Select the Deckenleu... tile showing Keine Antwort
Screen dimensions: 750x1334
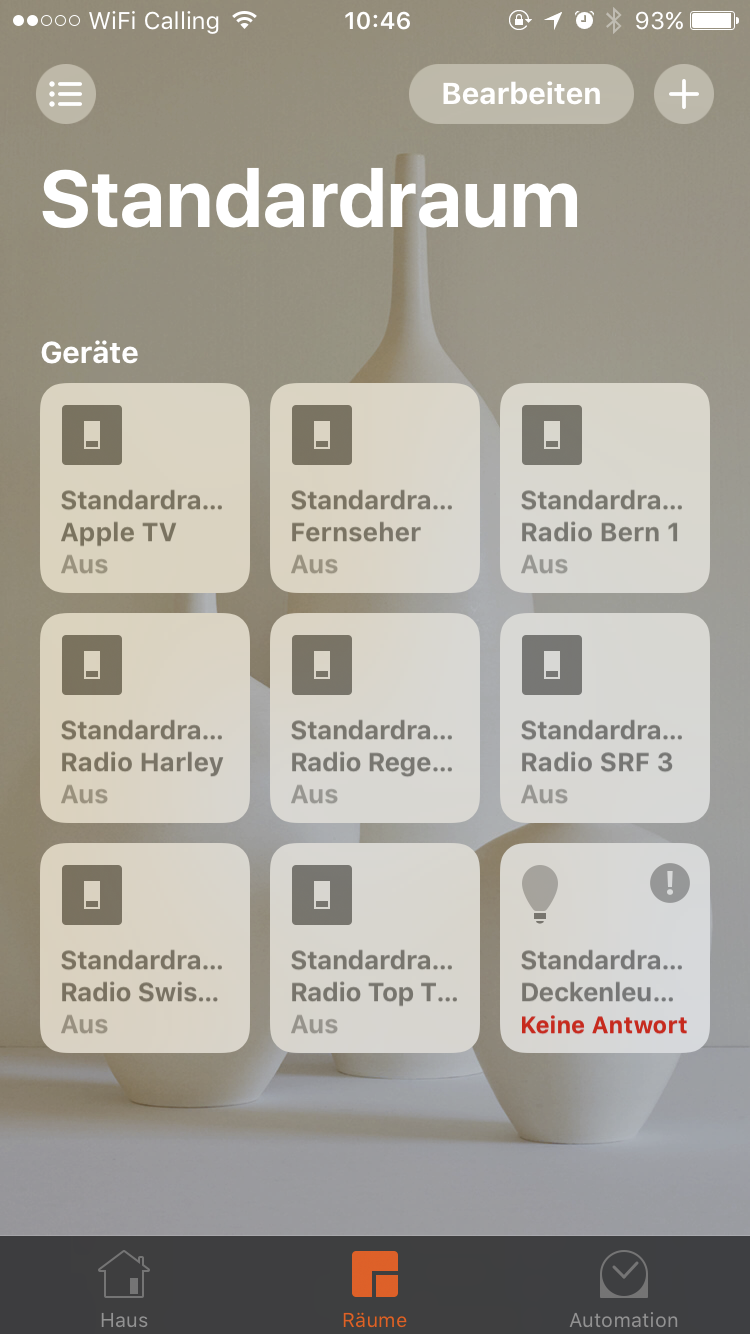click(x=605, y=948)
